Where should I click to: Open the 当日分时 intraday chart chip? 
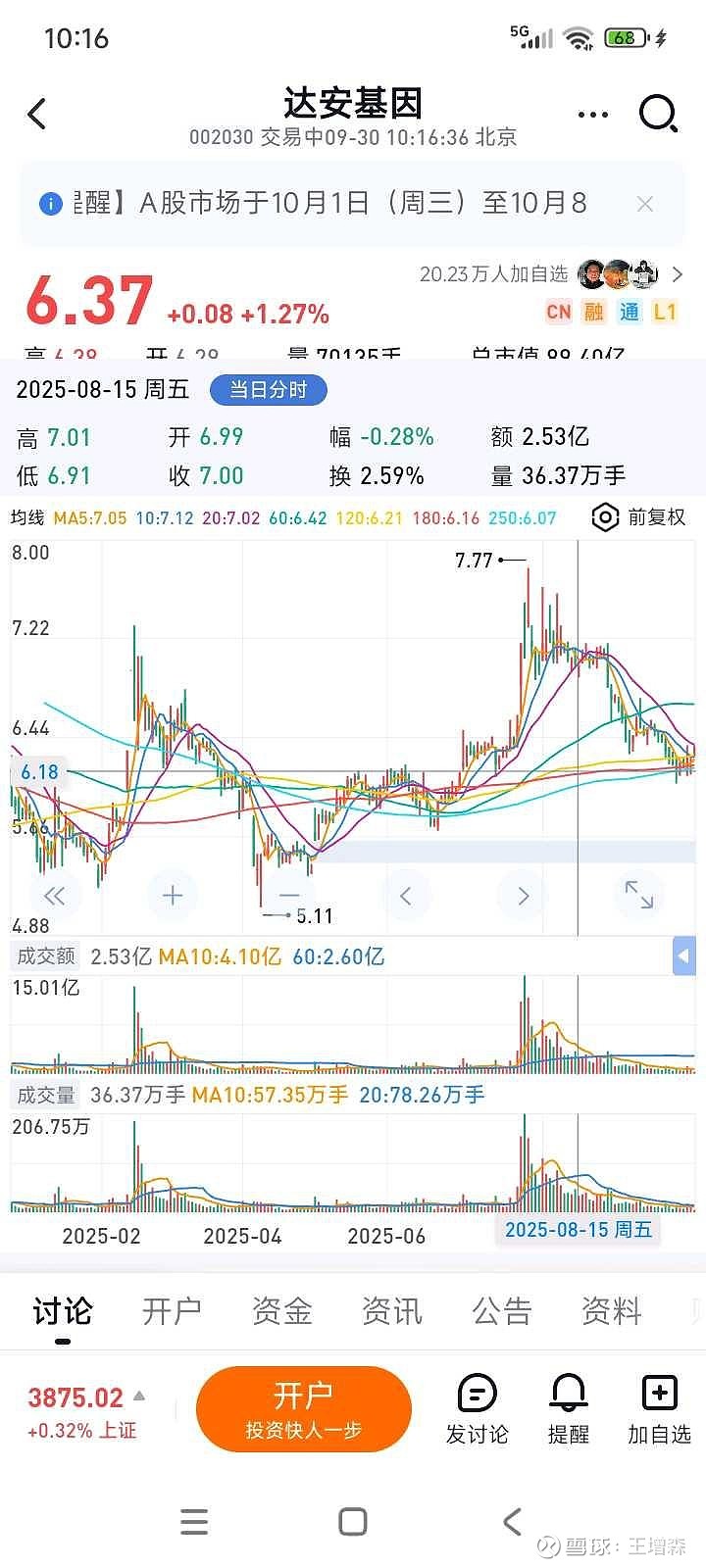(268, 390)
